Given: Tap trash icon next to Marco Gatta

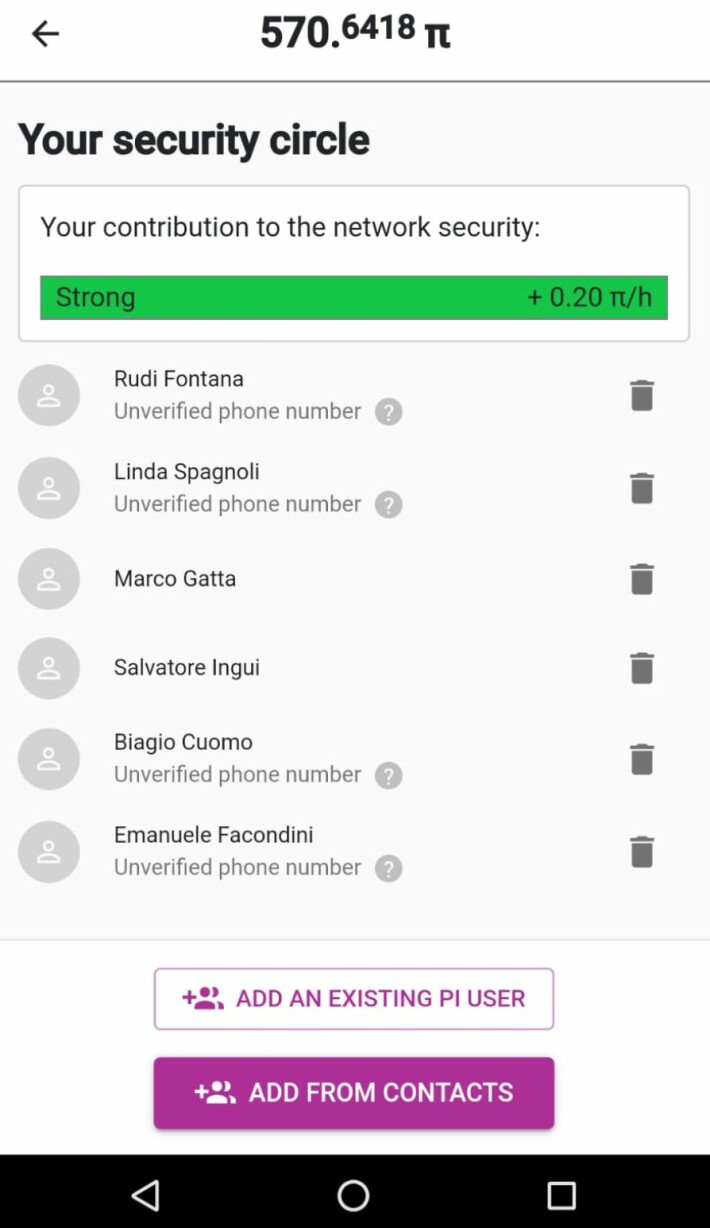Looking at the screenshot, I should coord(642,579).
